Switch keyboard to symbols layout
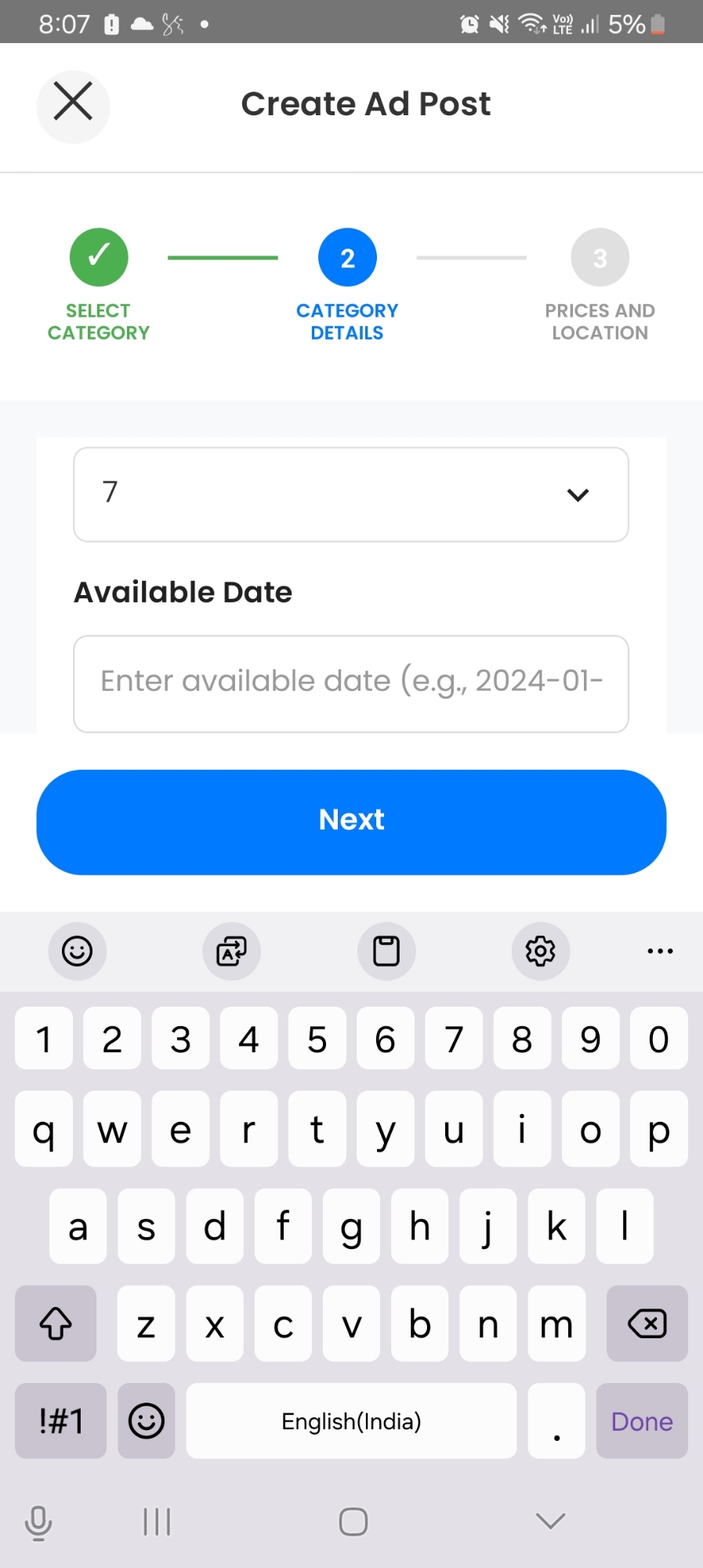The width and height of the screenshot is (703, 1568). [x=60, y=1421]
